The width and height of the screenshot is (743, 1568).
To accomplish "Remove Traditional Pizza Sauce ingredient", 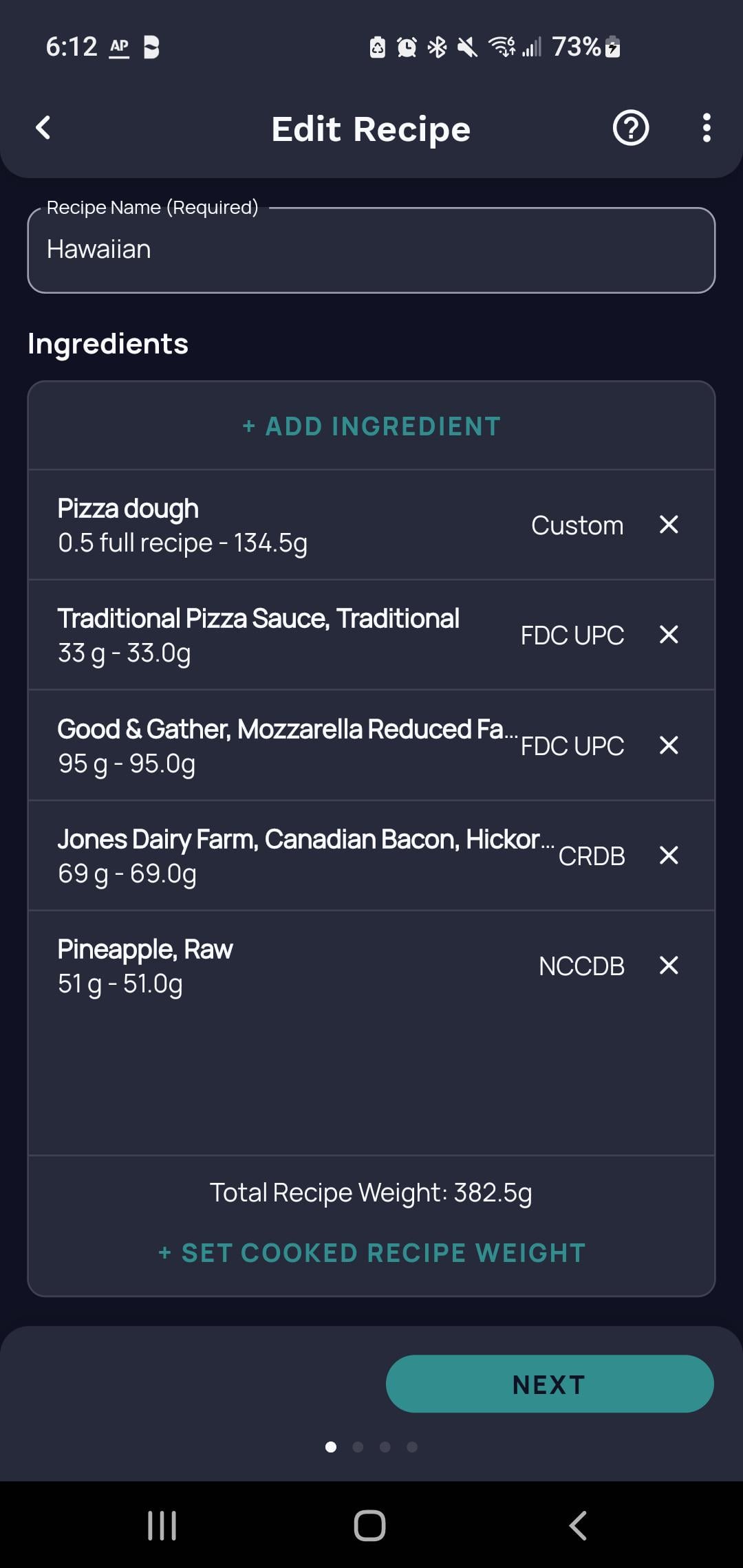I will tap(669, 635).
